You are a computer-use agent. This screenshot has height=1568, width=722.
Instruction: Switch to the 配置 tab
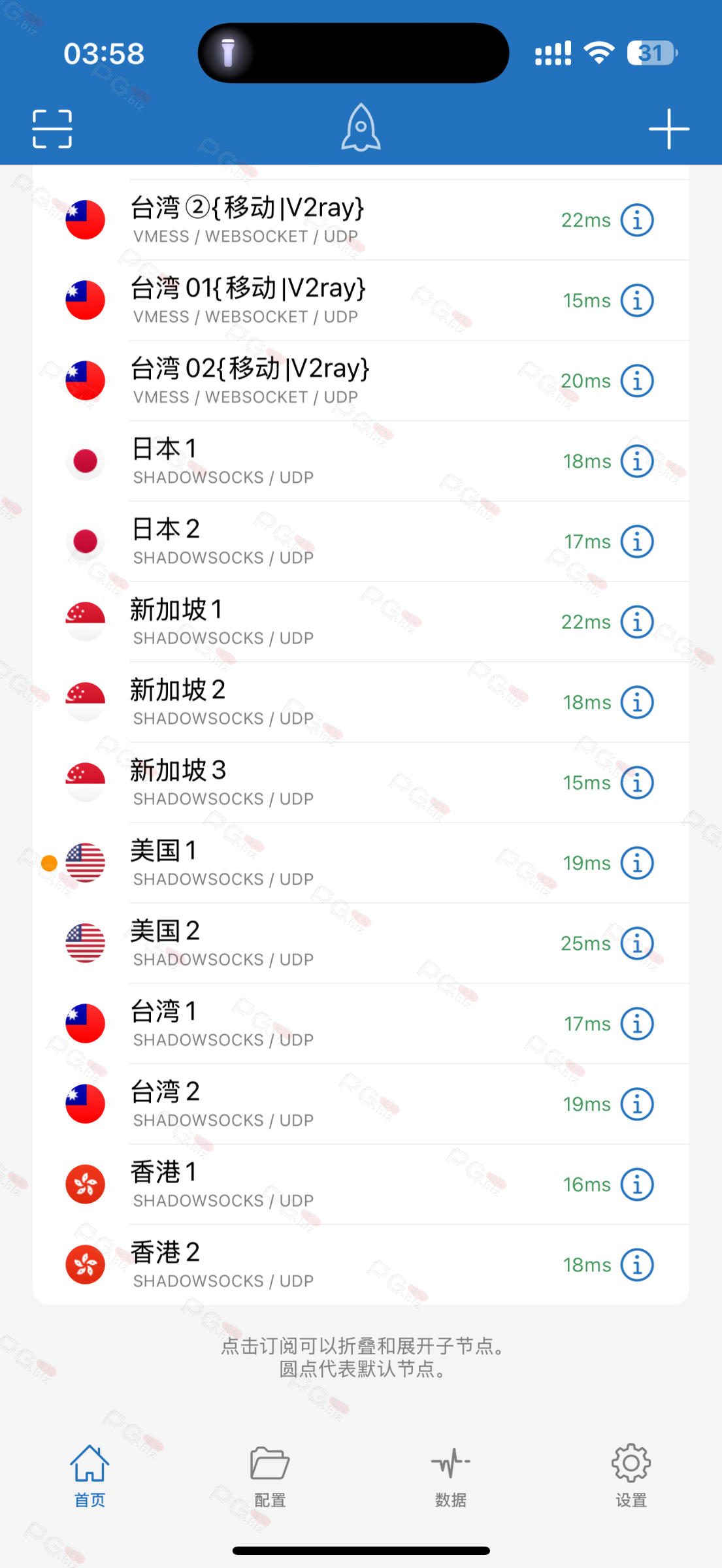(270, 1475)
